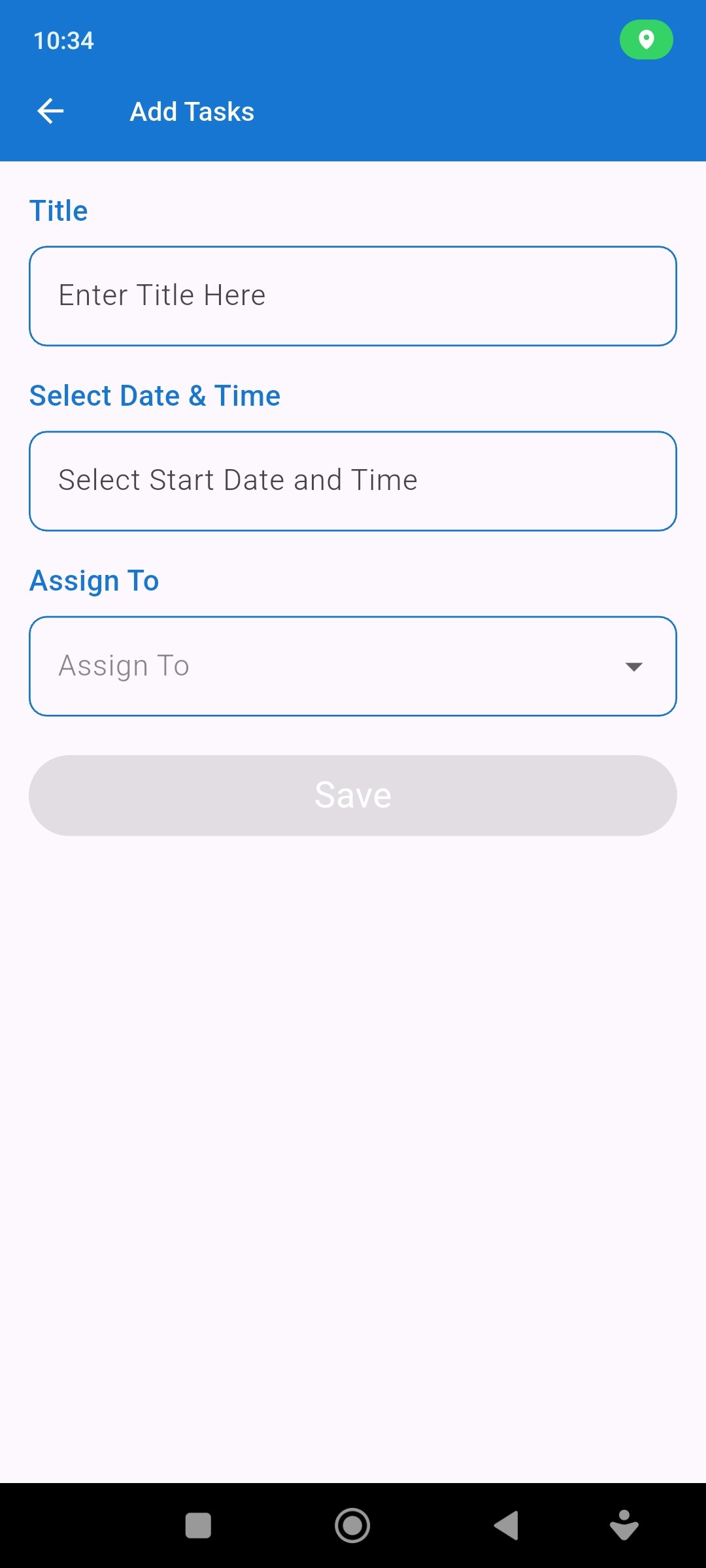Image resolution: width=706 pixels, height=1568 pixels.
Task: Tap the Title section label
Action: (x=58, y=210)
